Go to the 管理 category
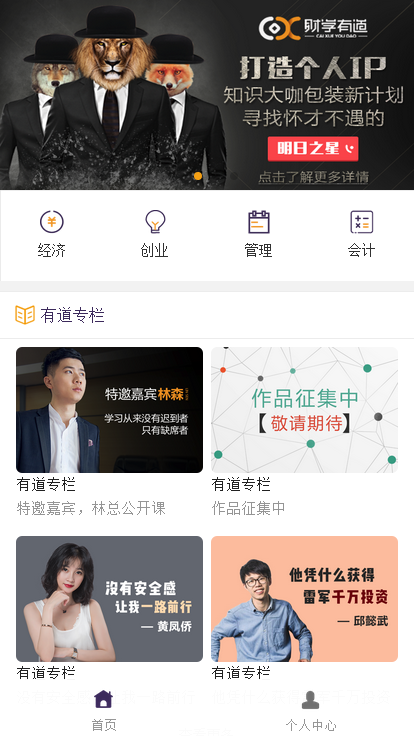This screenshot has width=414, height=736. 258,234
